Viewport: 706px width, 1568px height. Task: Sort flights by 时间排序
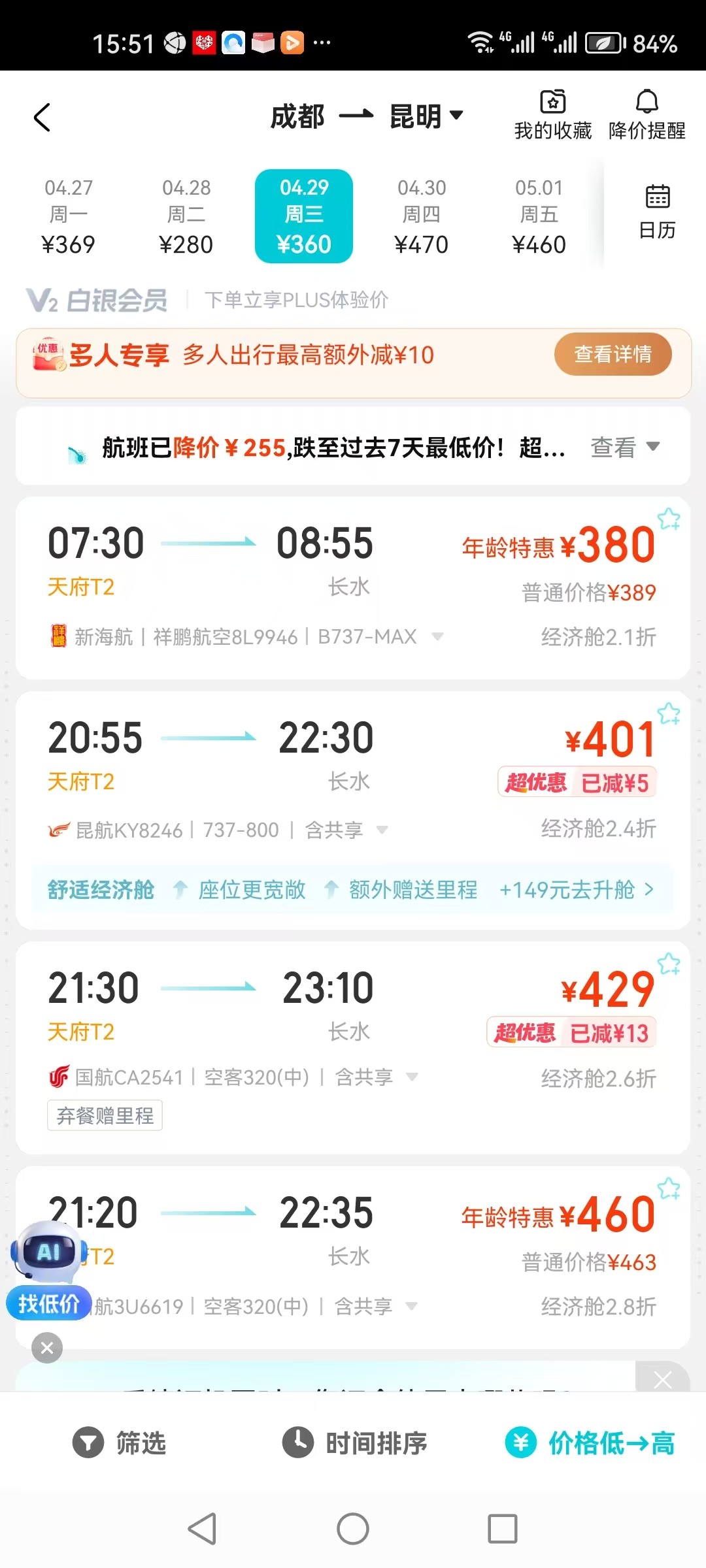pyautogui.click(x=355, y=1443)
